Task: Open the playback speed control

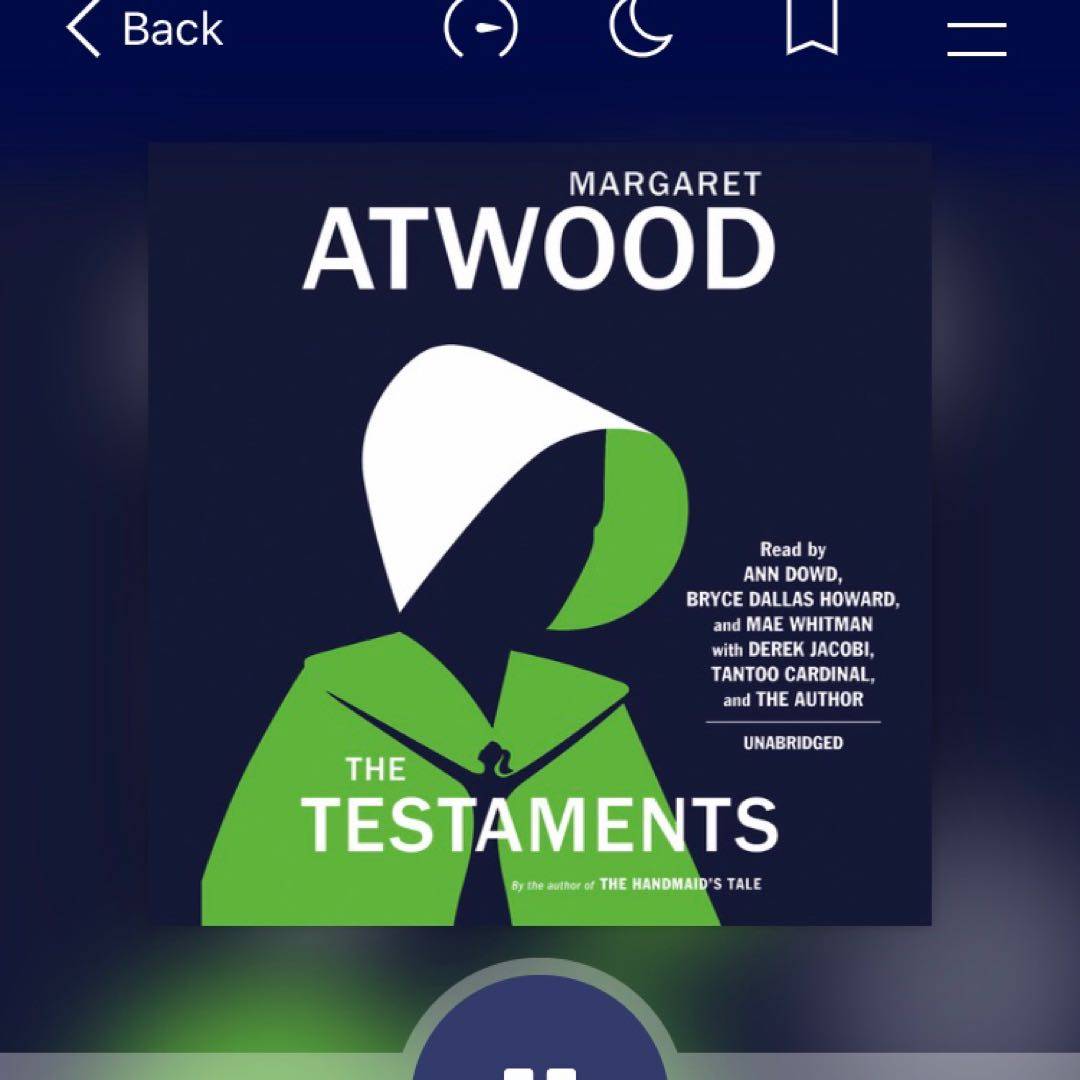Action: click(481, 27)
